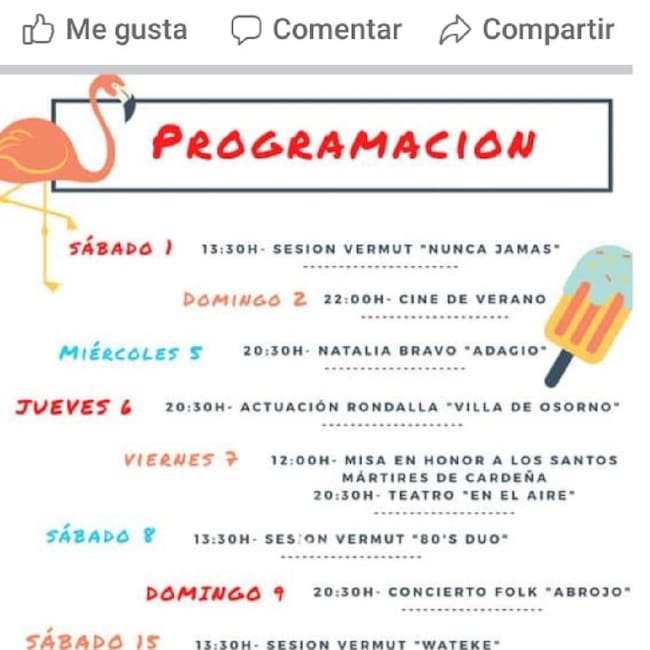Viewport: 650px width, 650px height.
Task: Like the post with Me gusta
Action: [x=105, y=30]
